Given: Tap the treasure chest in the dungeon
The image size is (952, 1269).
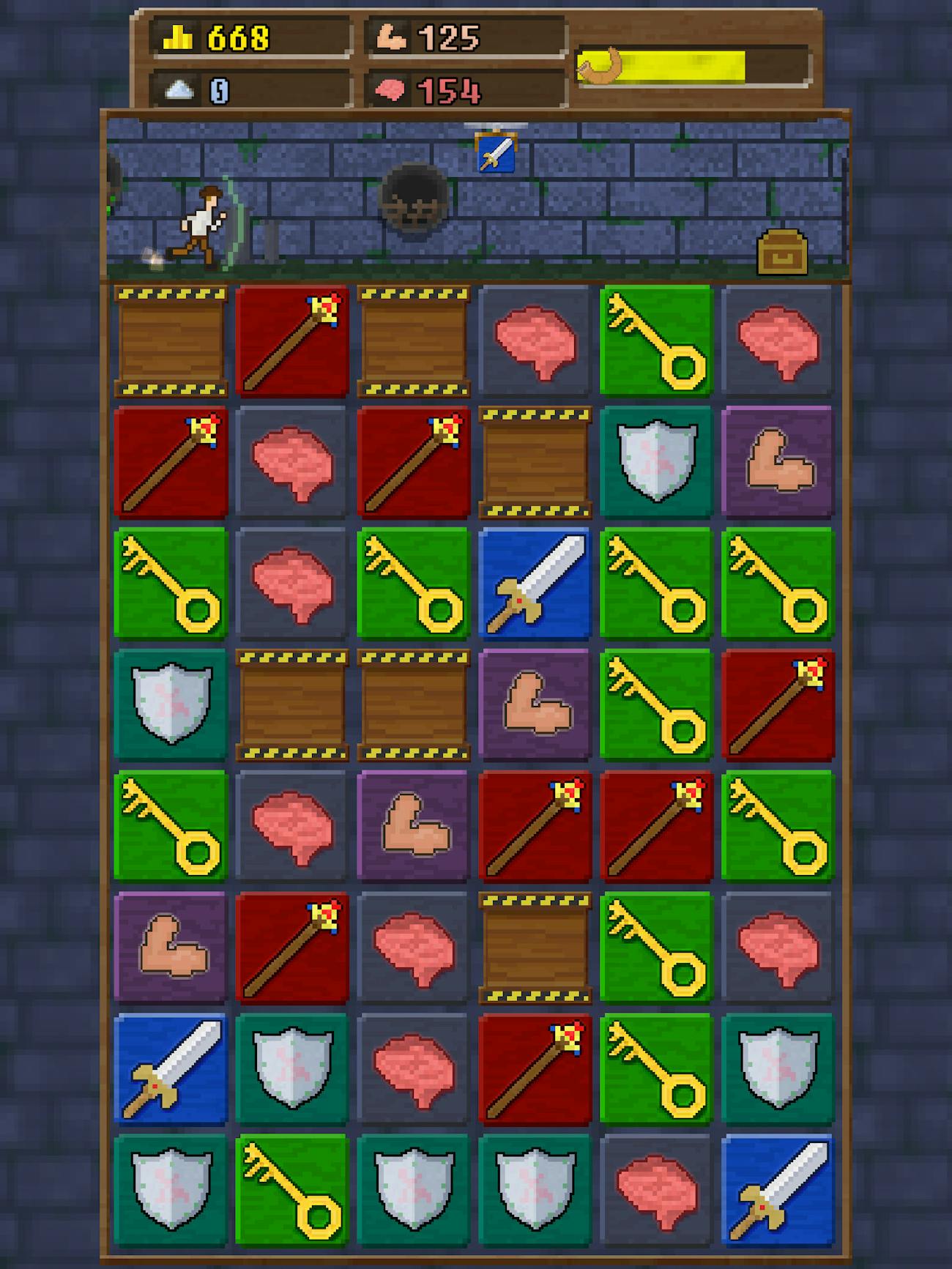Looking at the screenshot, I should [782, 253].
